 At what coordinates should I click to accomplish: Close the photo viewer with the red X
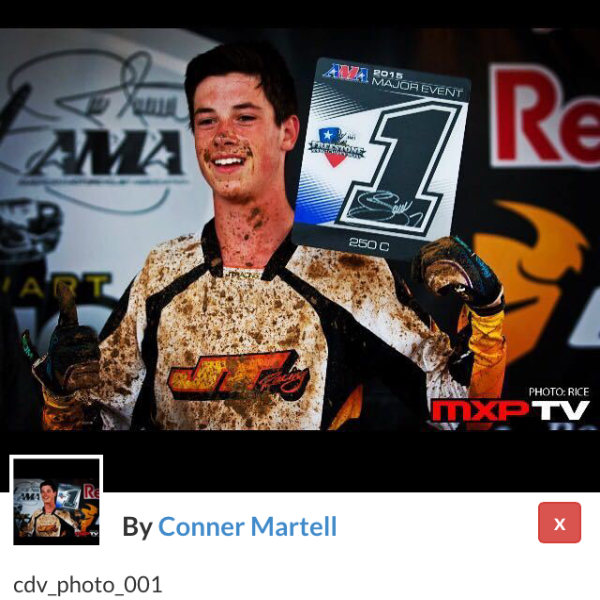click(x=559, y=522)
